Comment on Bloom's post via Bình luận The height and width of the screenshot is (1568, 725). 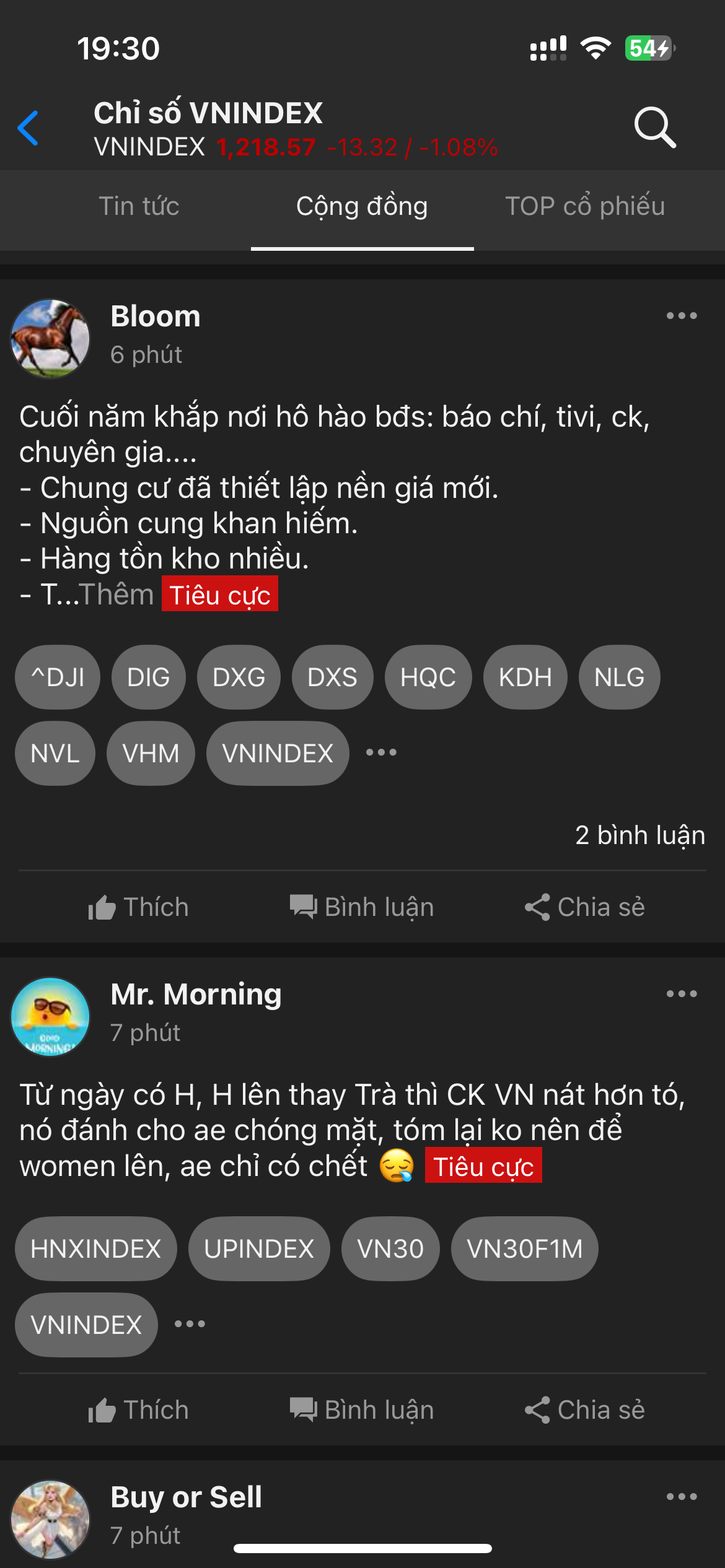click(362, 907)
